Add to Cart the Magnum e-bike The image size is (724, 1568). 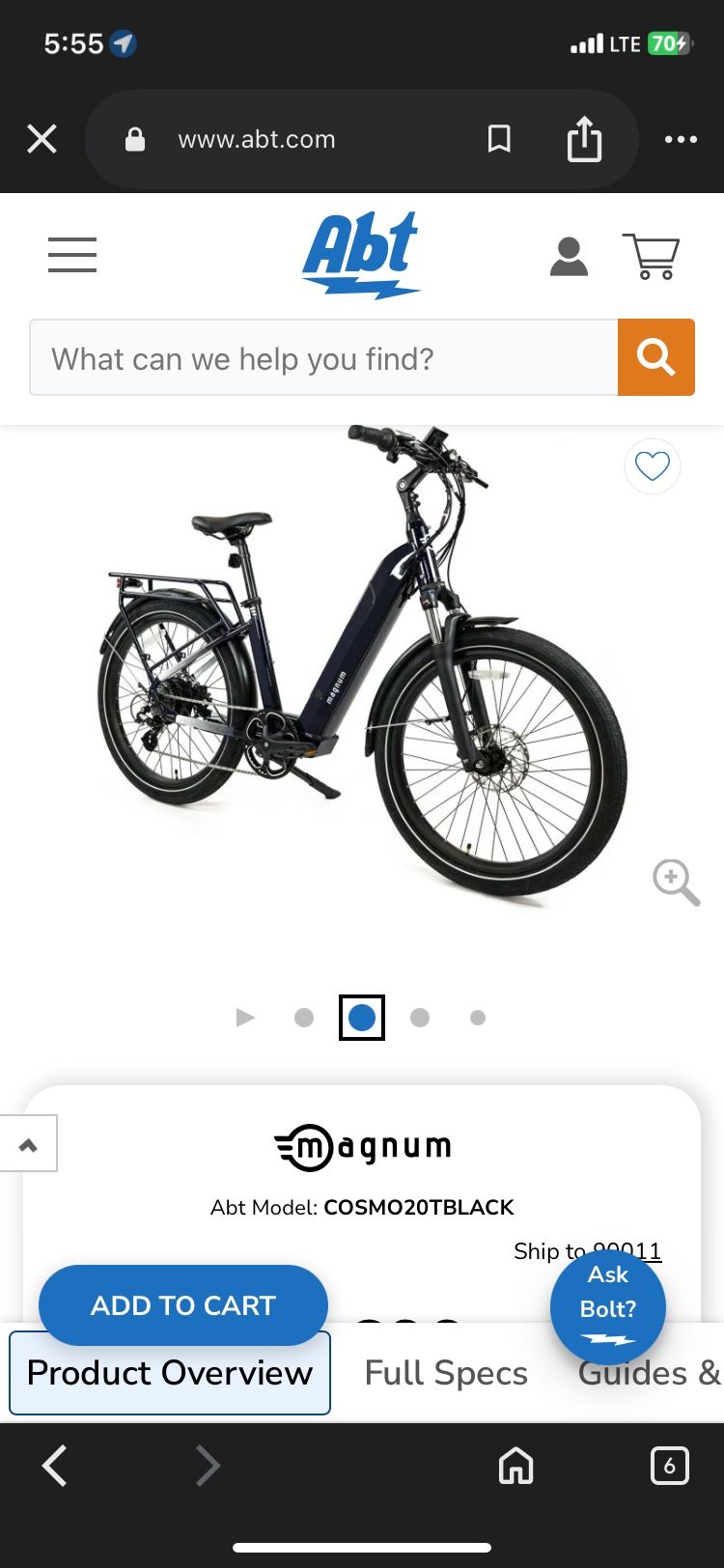[183, 1305]
